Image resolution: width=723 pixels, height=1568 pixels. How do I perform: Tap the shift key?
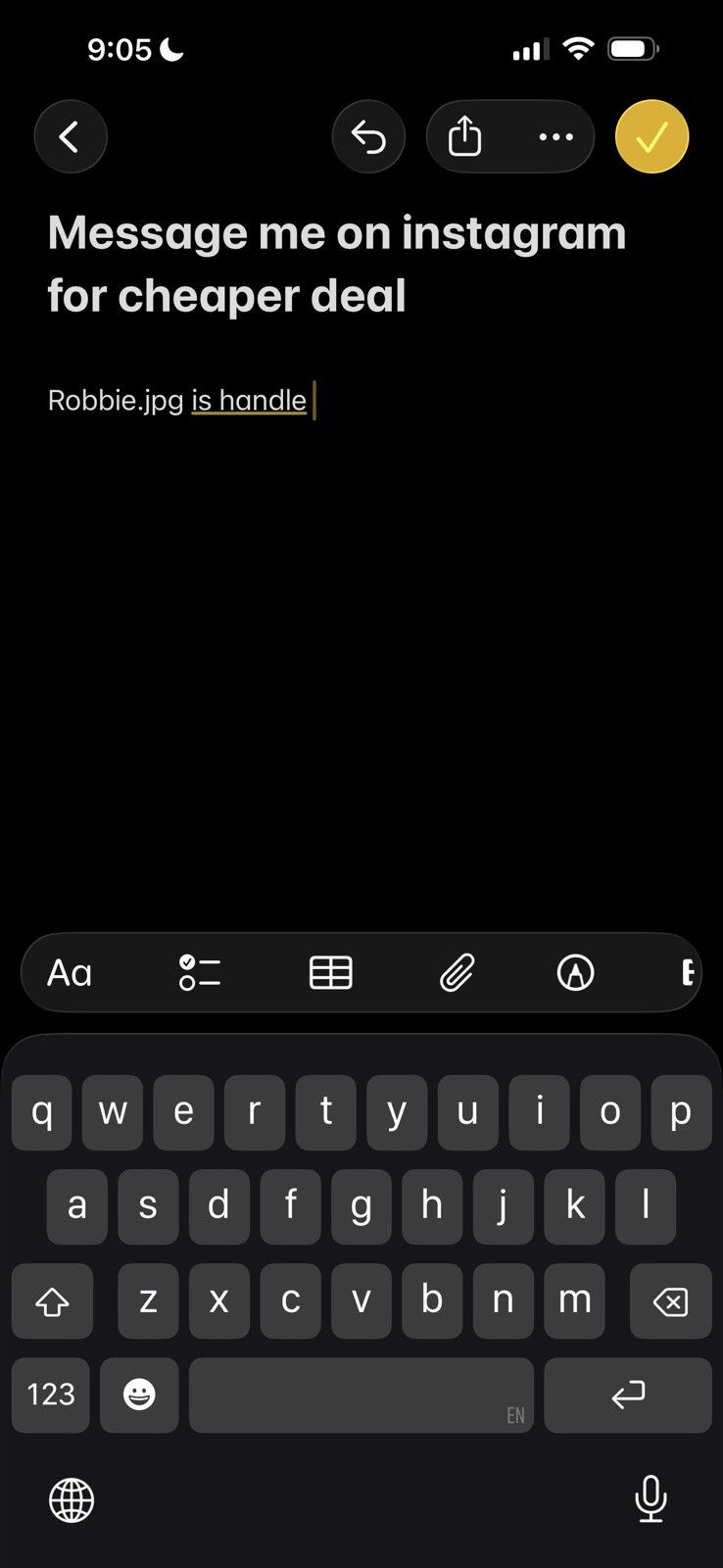tap(52, 1301)
